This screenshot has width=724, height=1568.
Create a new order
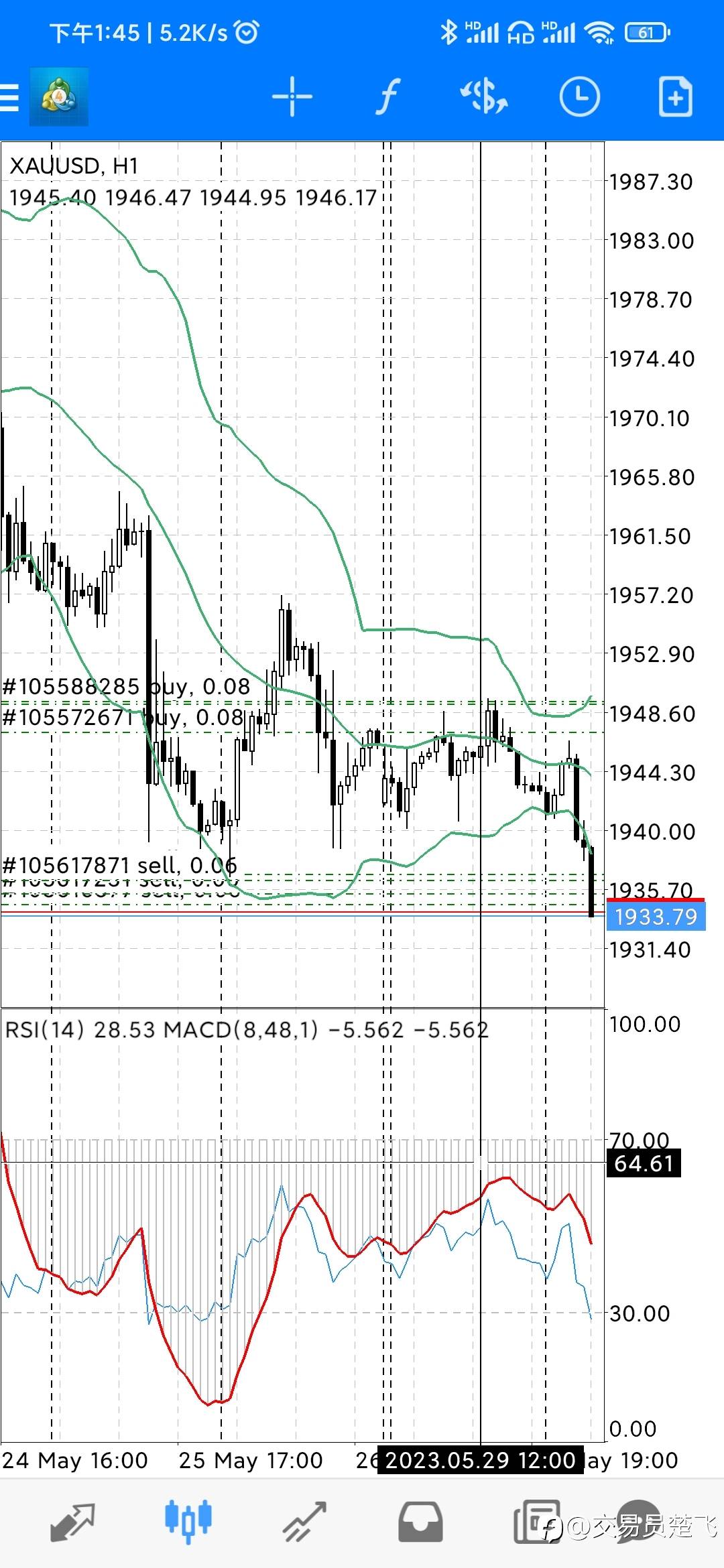coord(675,97)
